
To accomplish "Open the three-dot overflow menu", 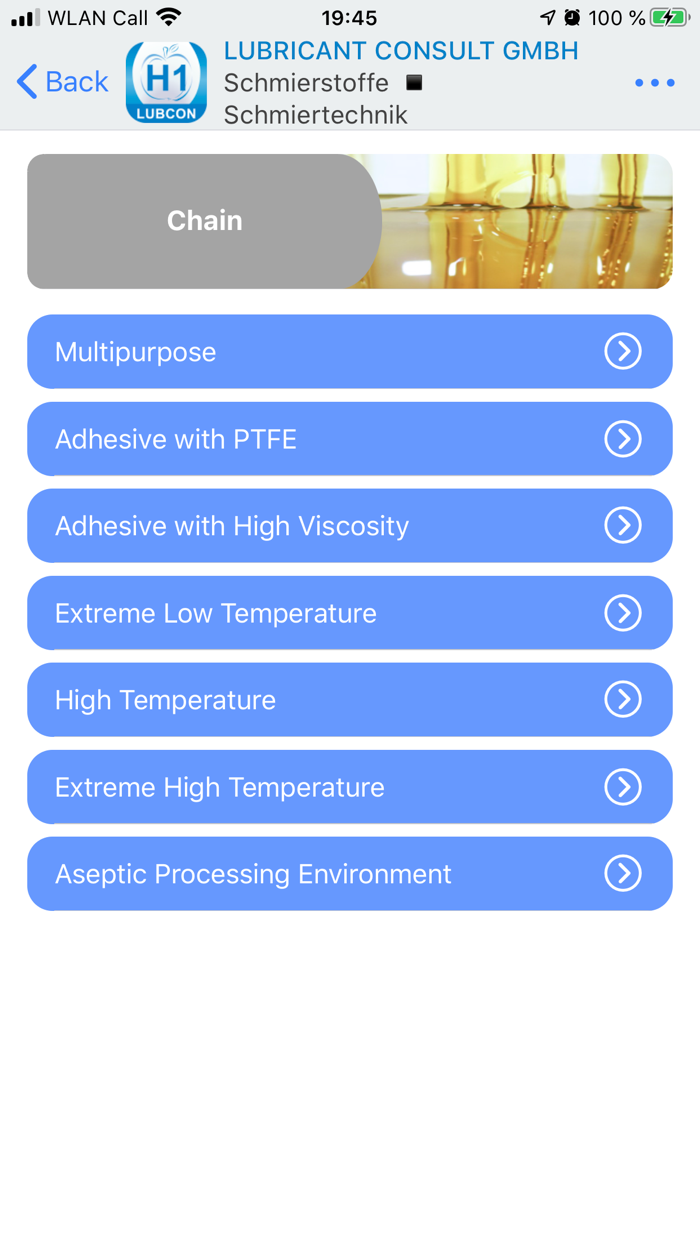I will click(654, 83).
